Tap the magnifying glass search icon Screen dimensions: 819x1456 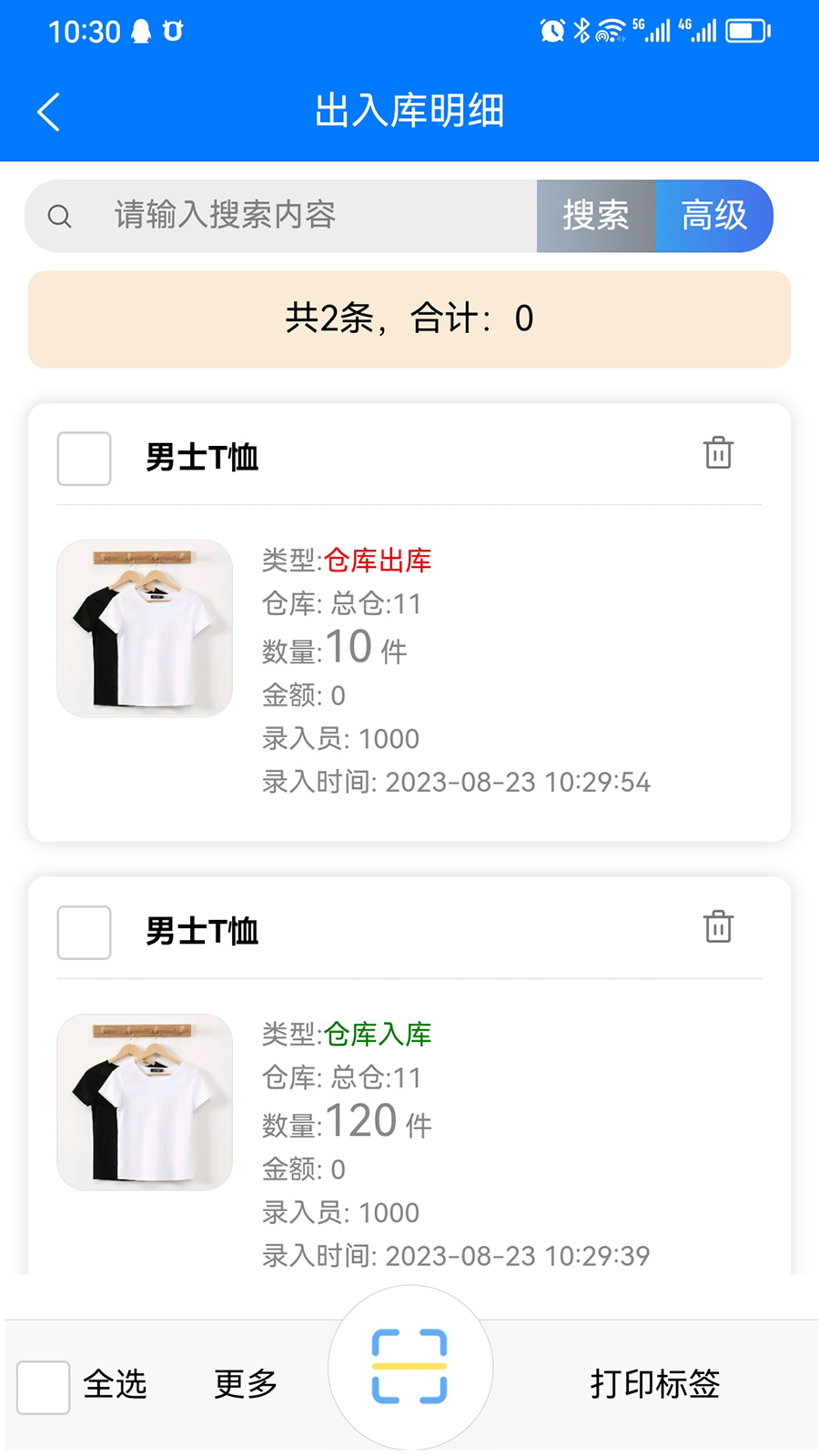58,216
